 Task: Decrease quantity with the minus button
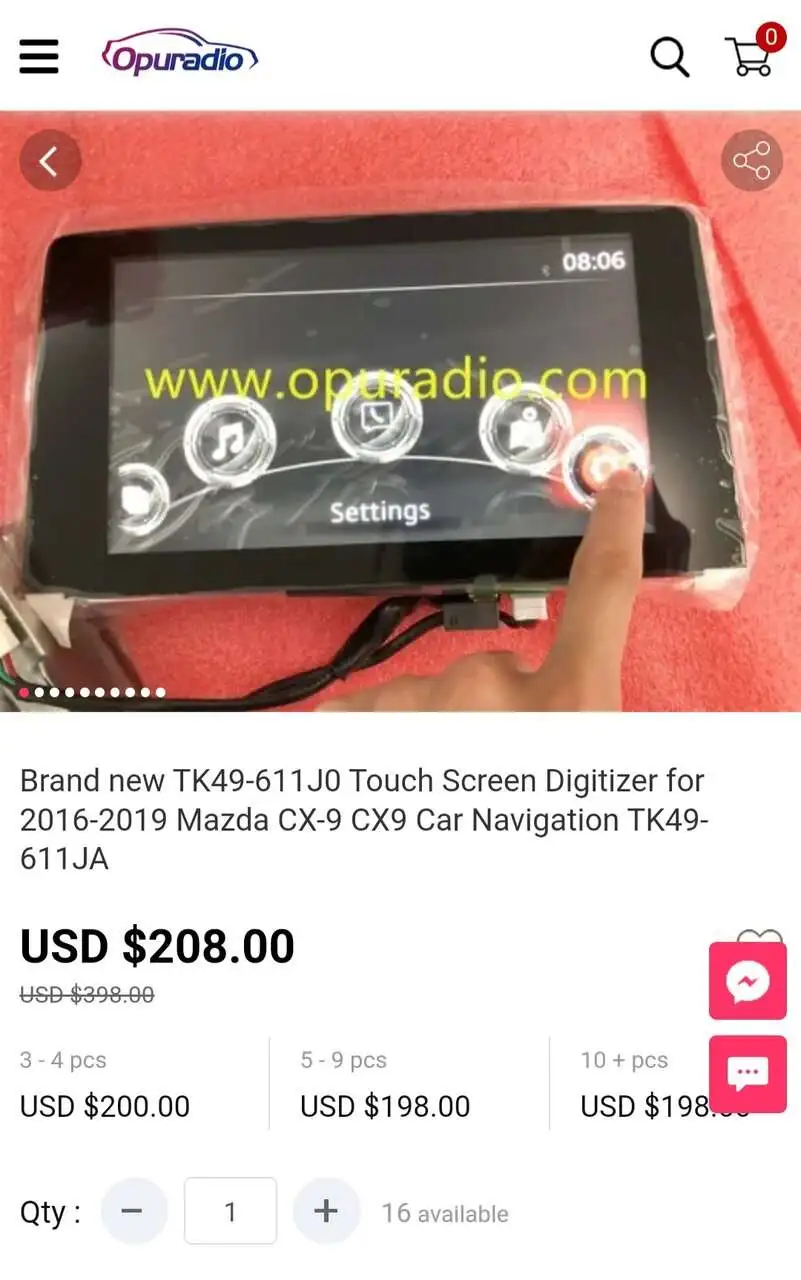[x=133, y=1211]
